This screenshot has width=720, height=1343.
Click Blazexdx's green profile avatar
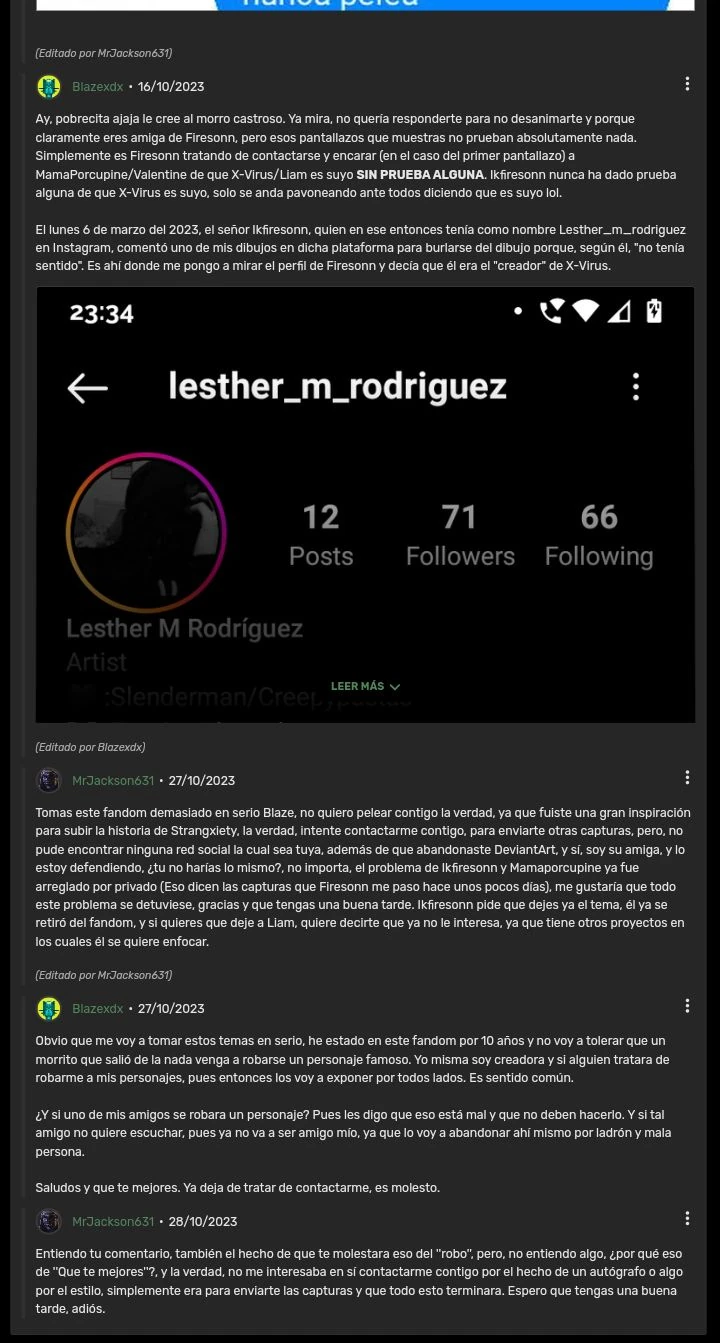[48, 86]
